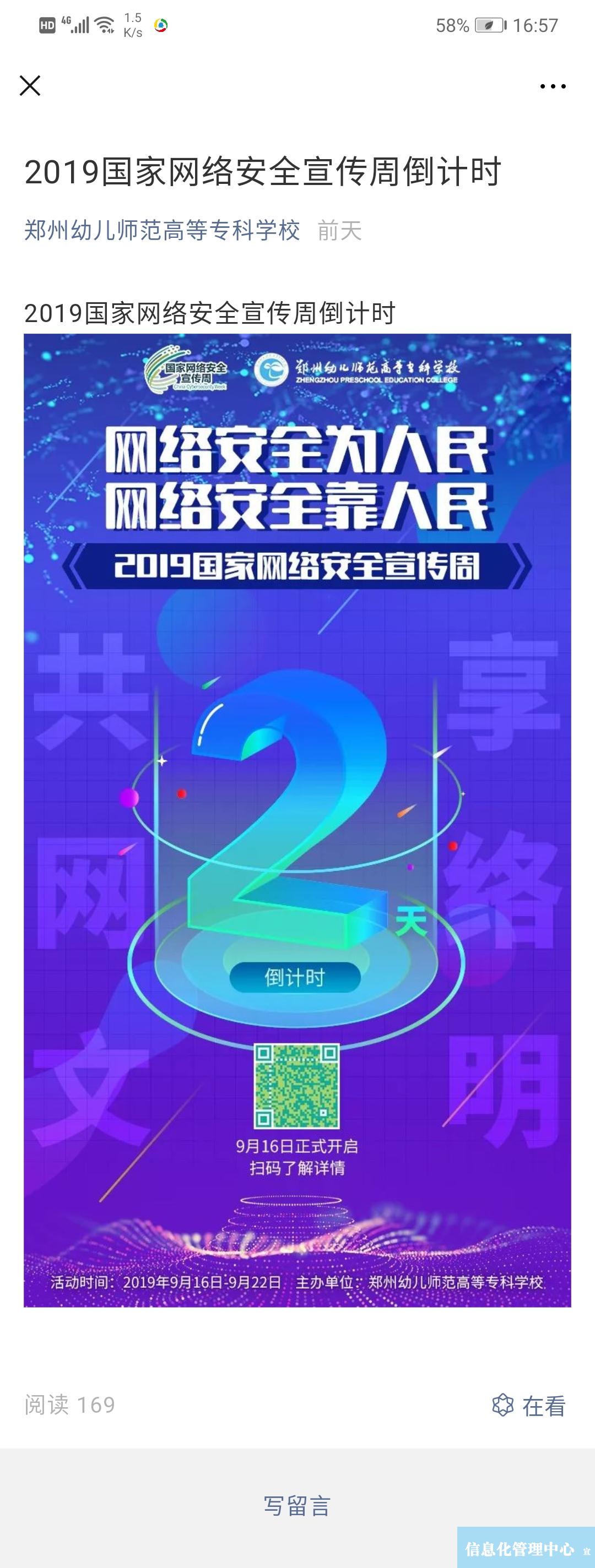Tap 写留言 to leave a comment
The height and width of the screenshot is (1568, 595).
[297, 1505]
